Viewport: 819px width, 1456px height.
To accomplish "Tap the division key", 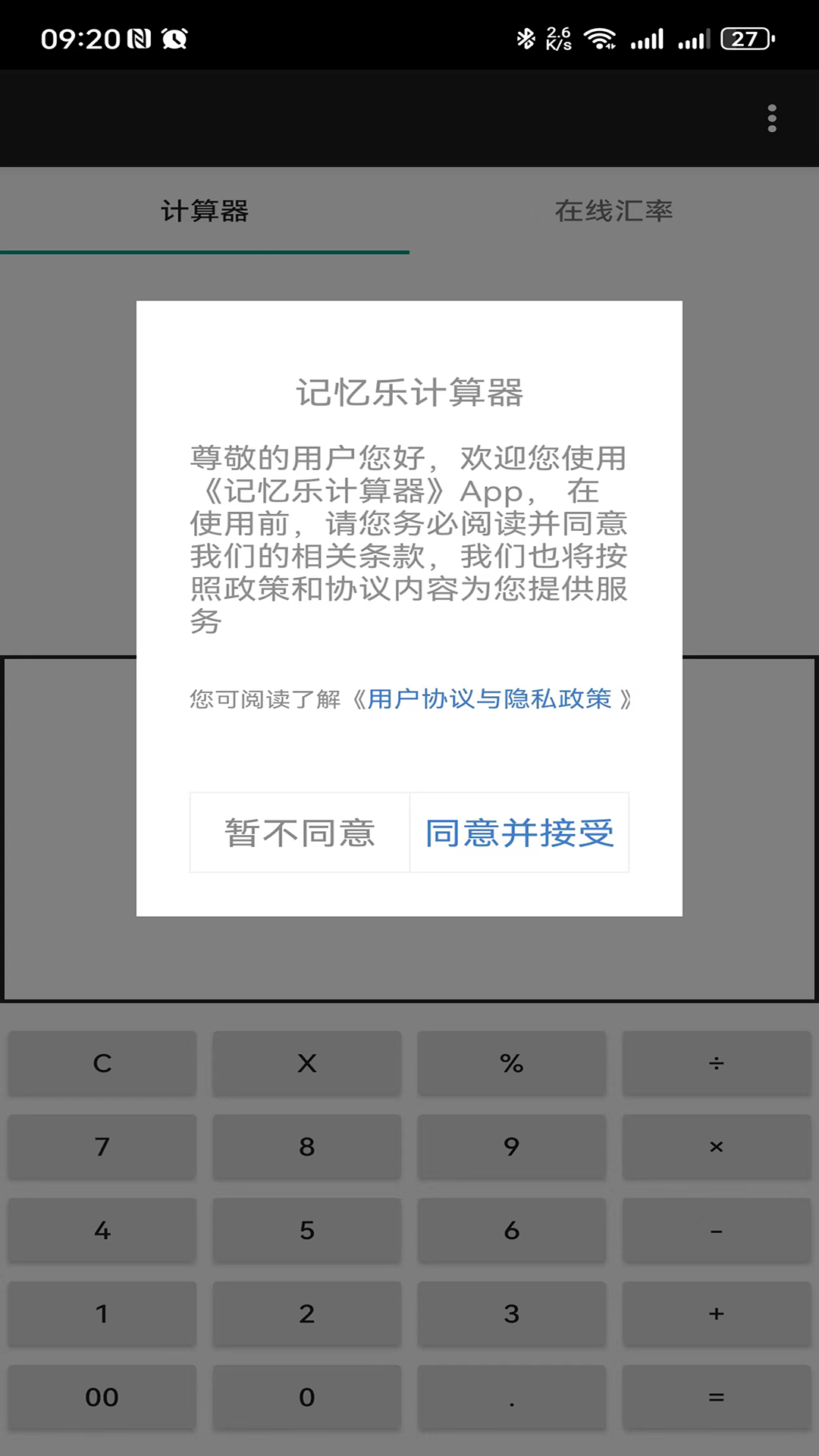I will pos(717,1063).
